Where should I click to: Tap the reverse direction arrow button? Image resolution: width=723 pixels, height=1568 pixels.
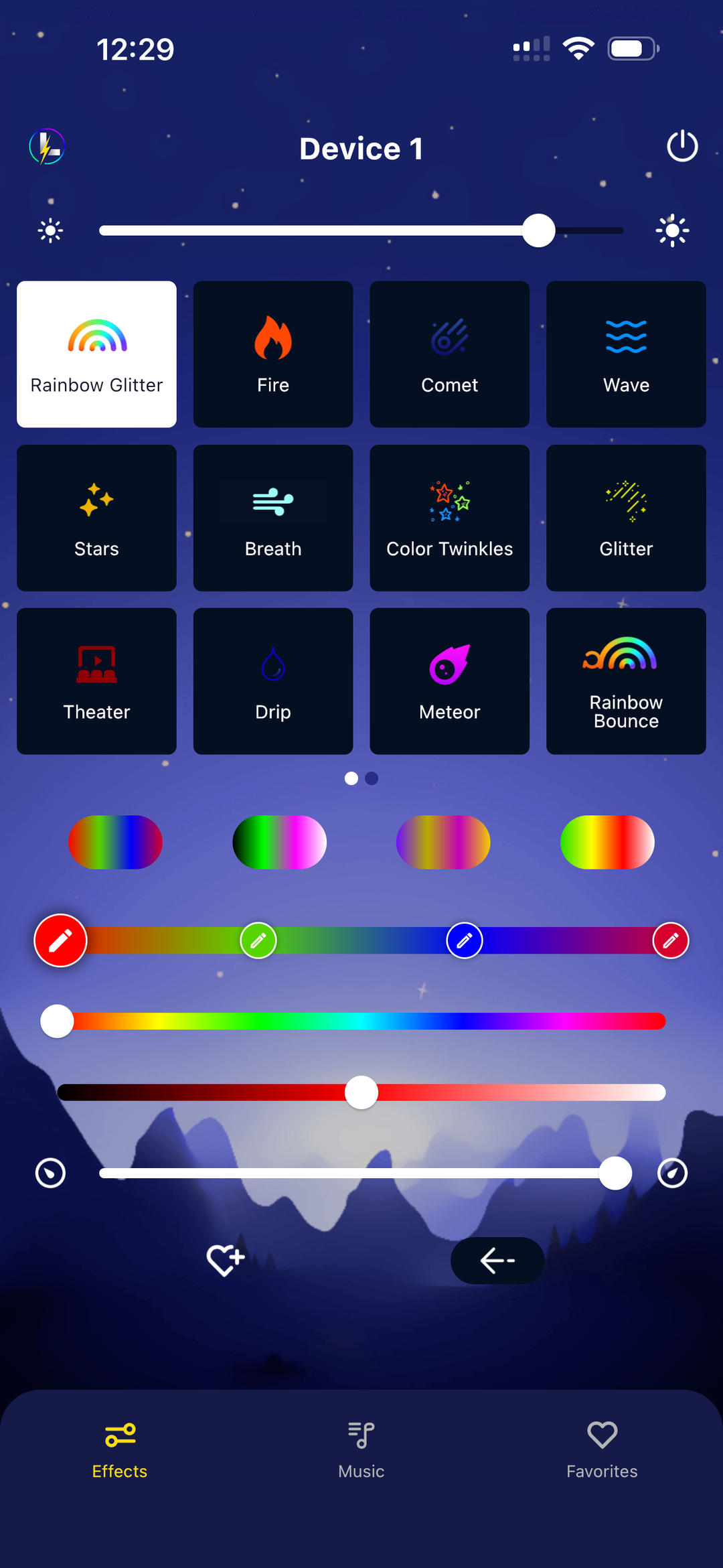(497, 1261)
